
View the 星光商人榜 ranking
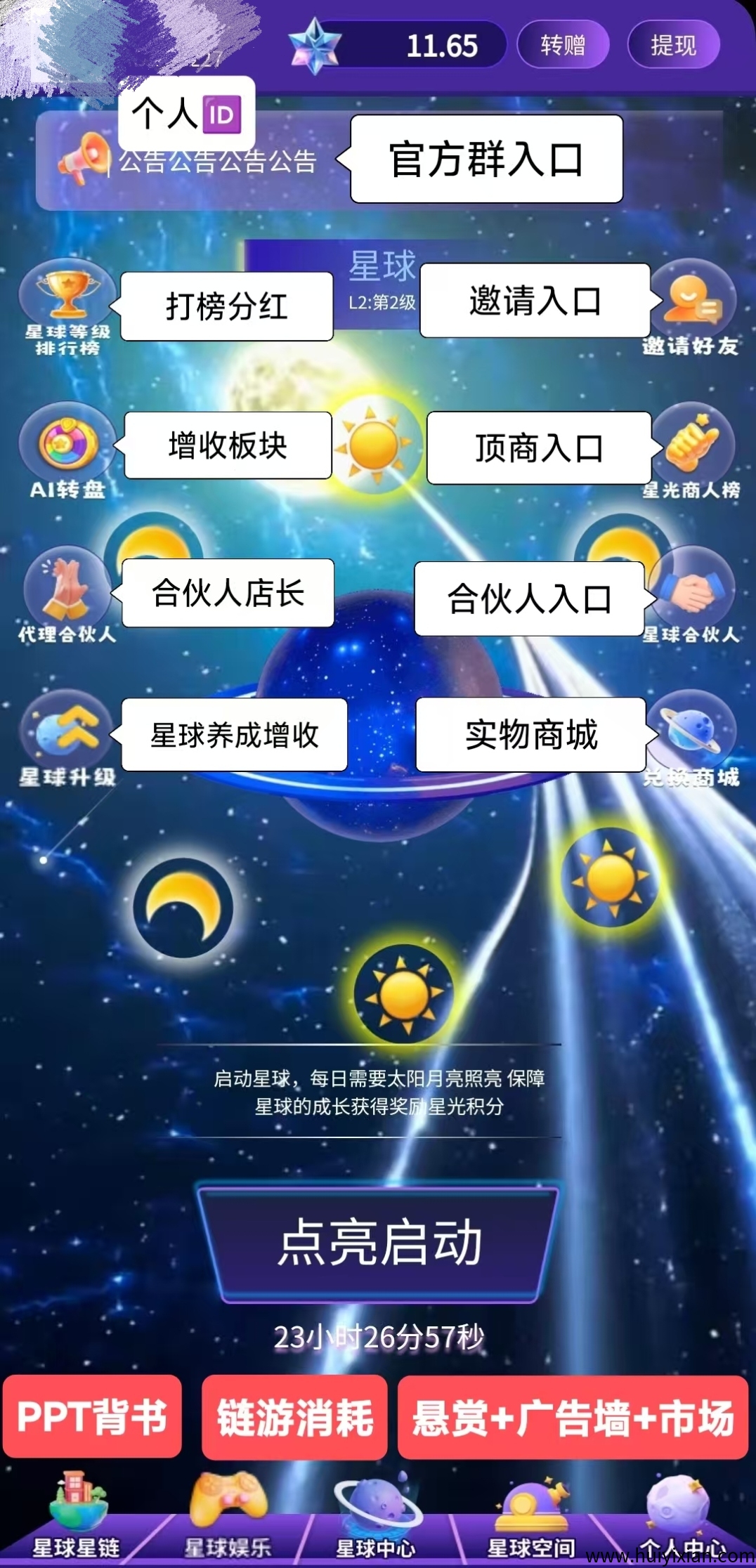coord(691,444)
